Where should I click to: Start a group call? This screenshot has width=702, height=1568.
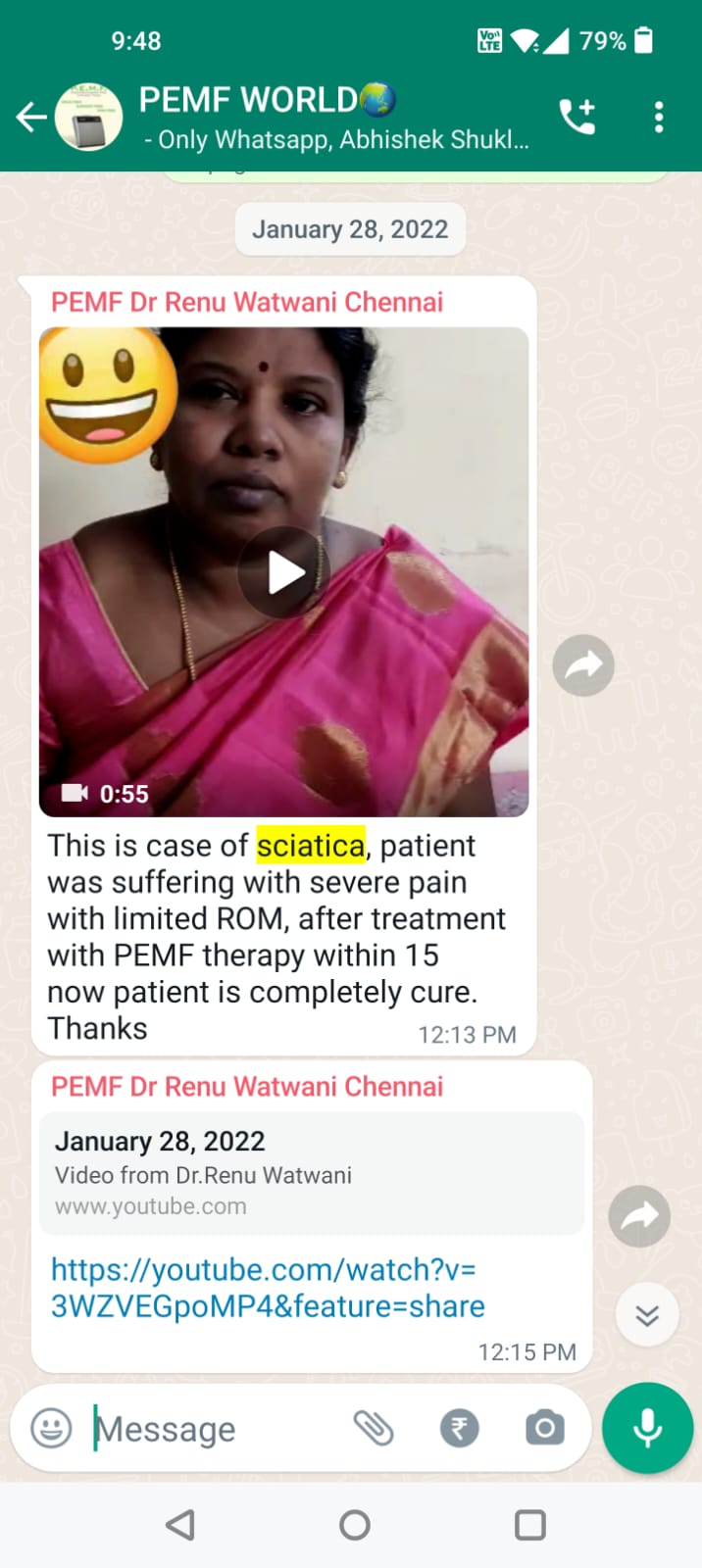[577, 118]
